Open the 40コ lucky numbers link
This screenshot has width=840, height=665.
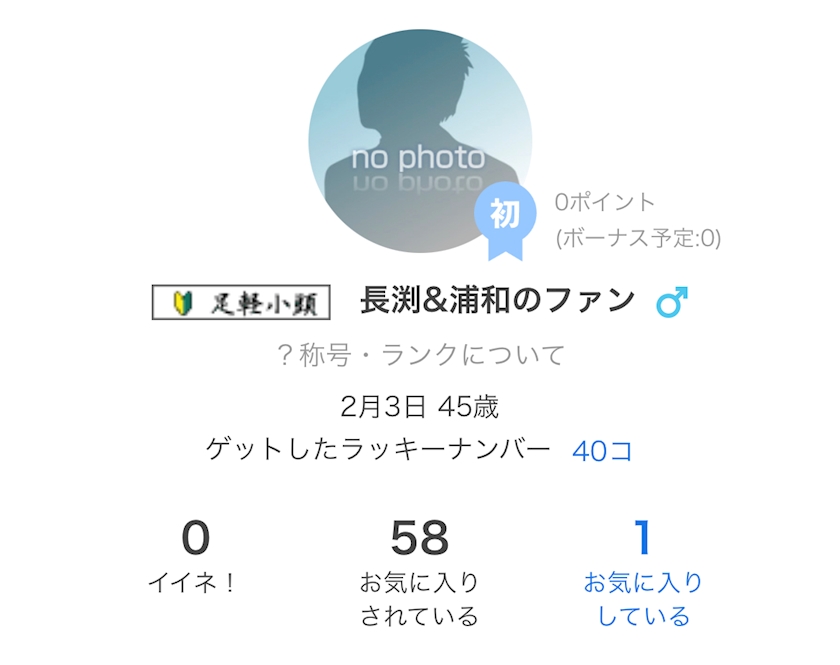pyautogui.click(x=602, y=451)
